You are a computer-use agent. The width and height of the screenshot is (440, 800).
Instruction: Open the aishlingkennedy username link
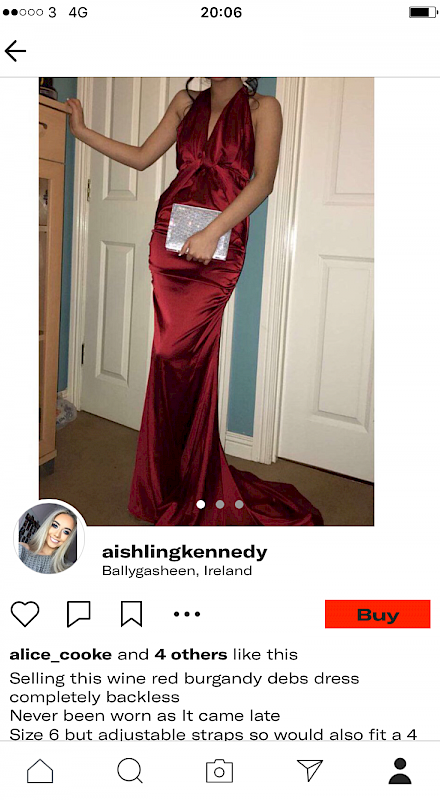pos(184,552)
